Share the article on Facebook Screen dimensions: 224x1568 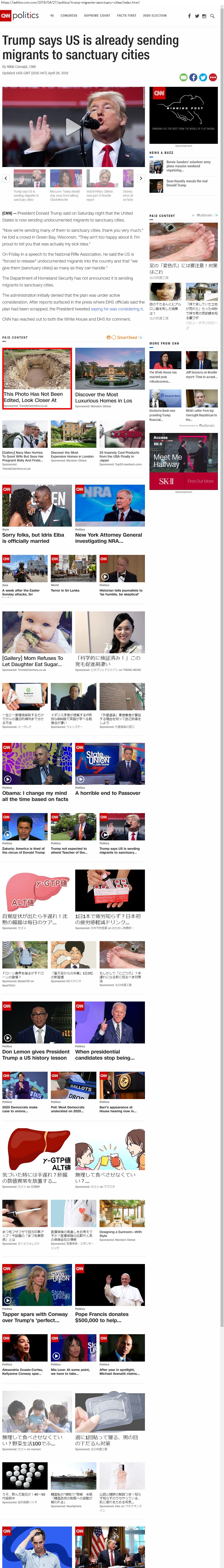coord(193,77)
